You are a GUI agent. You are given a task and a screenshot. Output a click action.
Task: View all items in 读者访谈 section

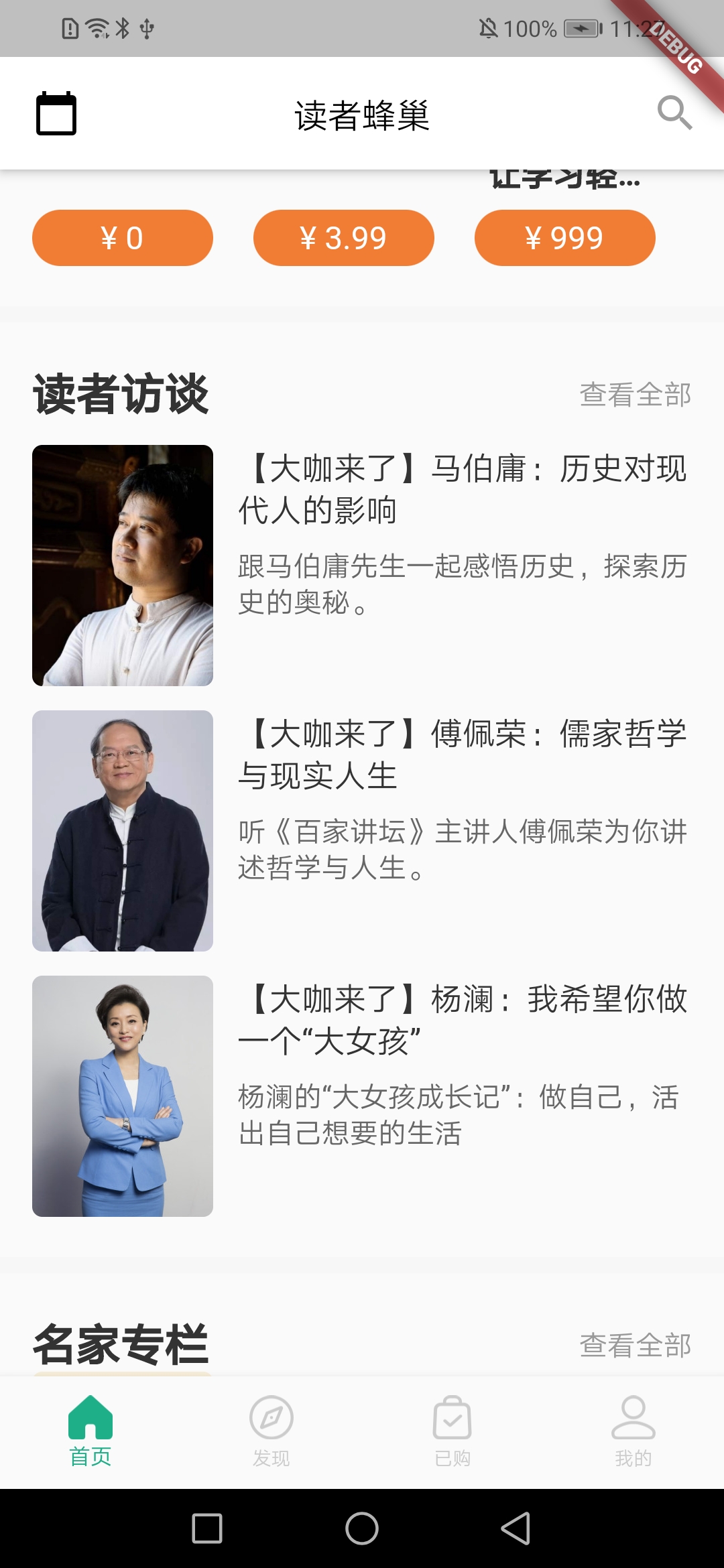coord(635,395)
